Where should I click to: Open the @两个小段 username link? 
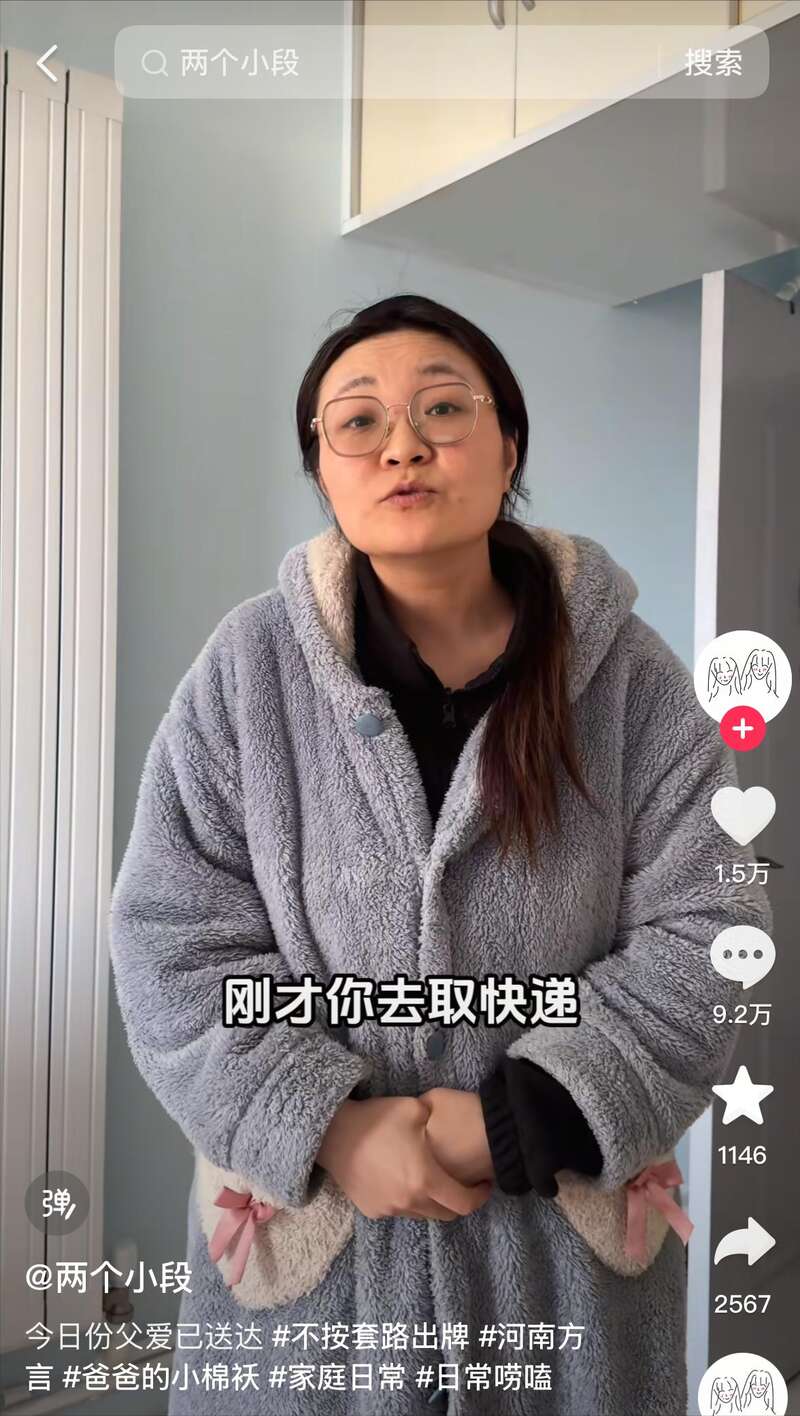coord(108,1278)
